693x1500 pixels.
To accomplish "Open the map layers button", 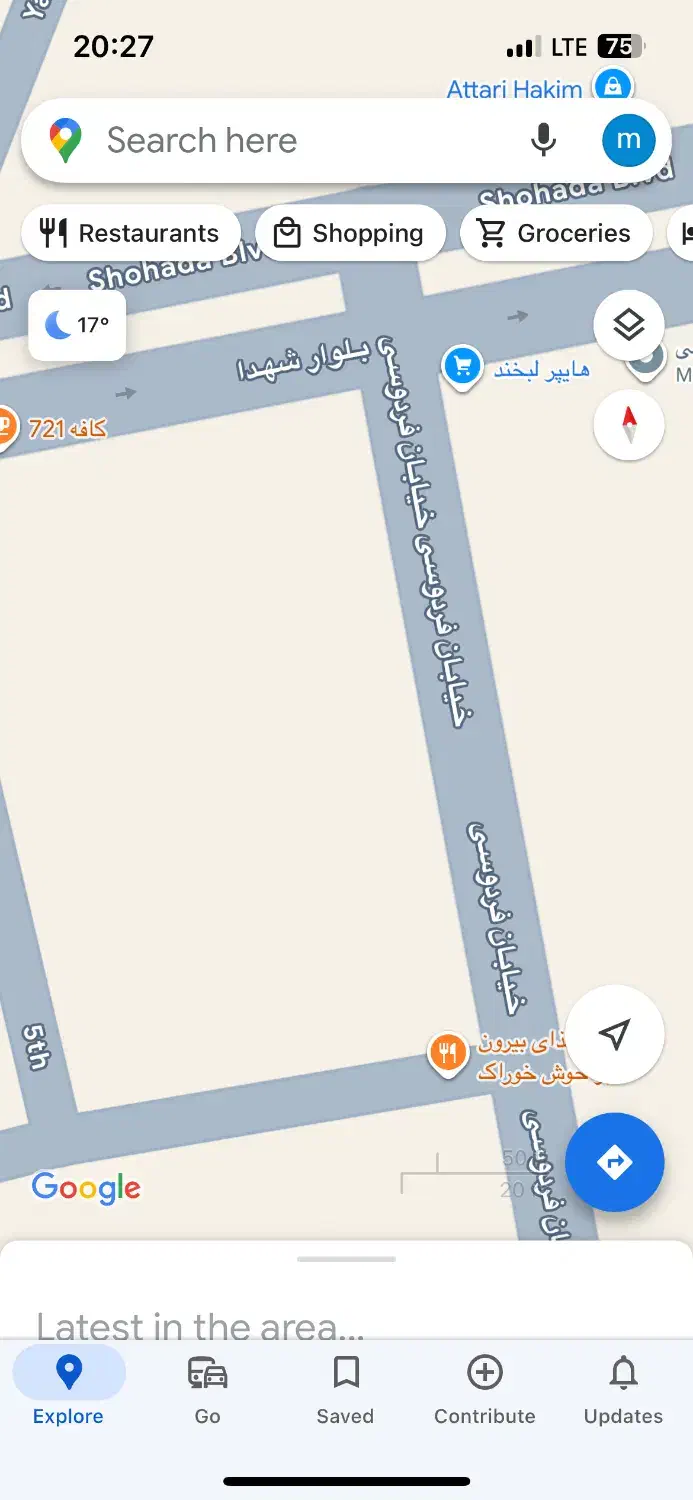I will (628, 325).
